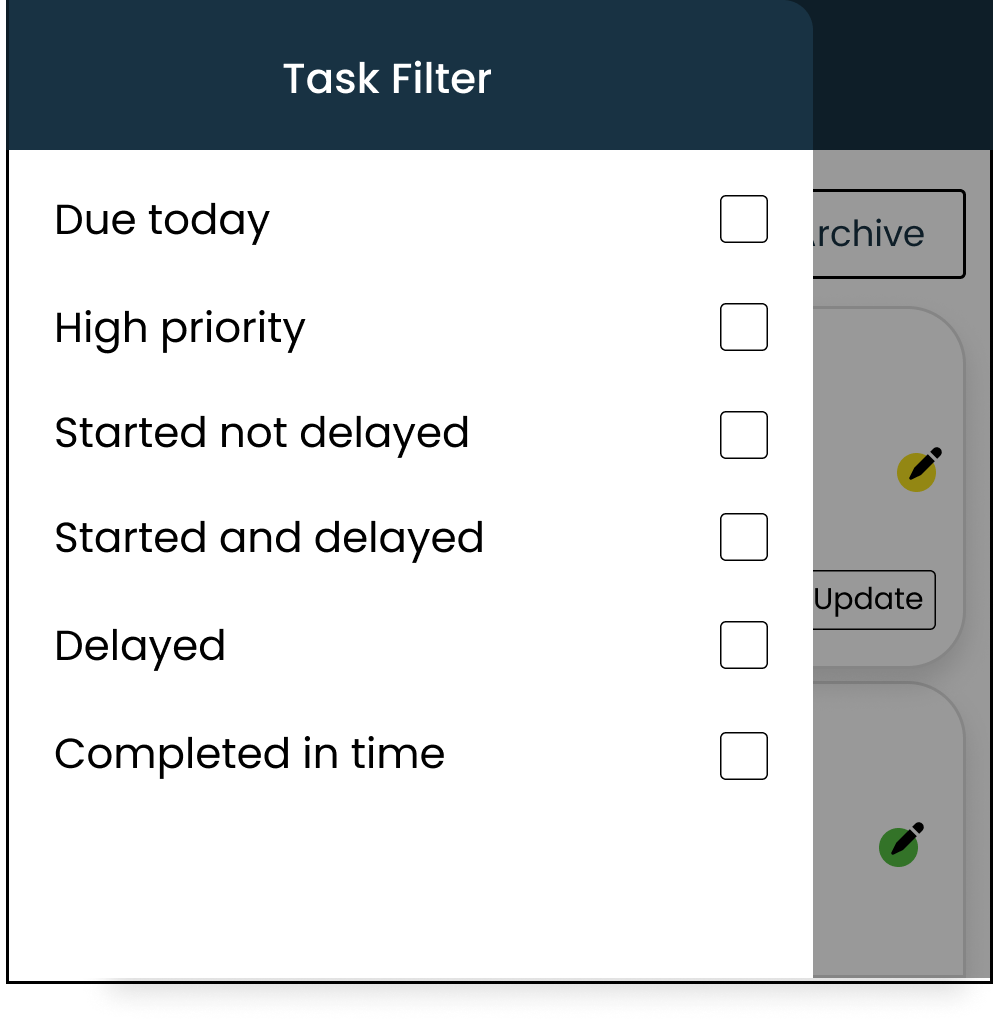The height and width of the screenshot is (1023, 996).
Task: Select the Started not delayed checkbox
Action: pyautogui.click(x=743, y=435)
